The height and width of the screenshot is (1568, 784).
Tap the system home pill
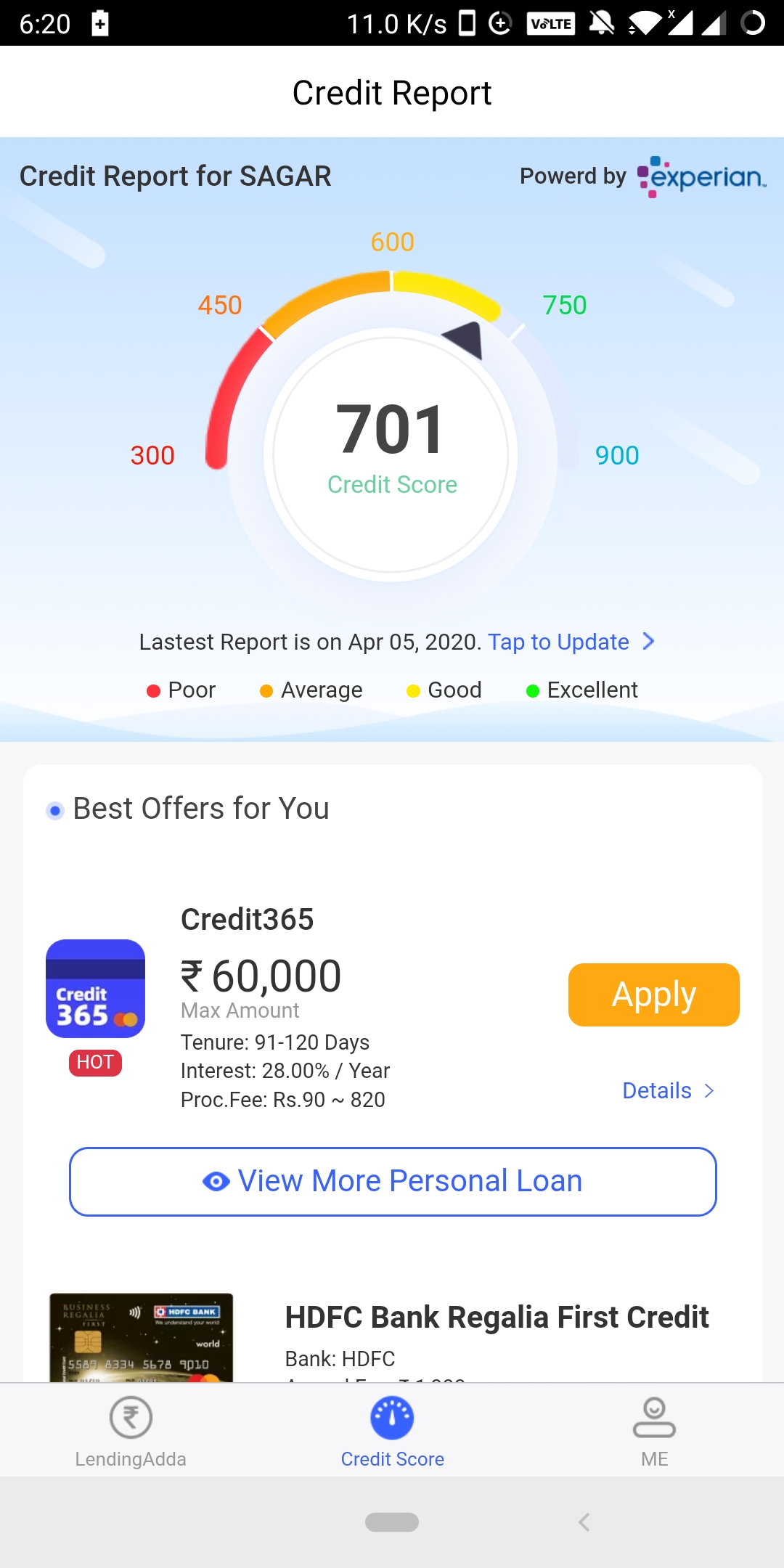coord(392,1522)
